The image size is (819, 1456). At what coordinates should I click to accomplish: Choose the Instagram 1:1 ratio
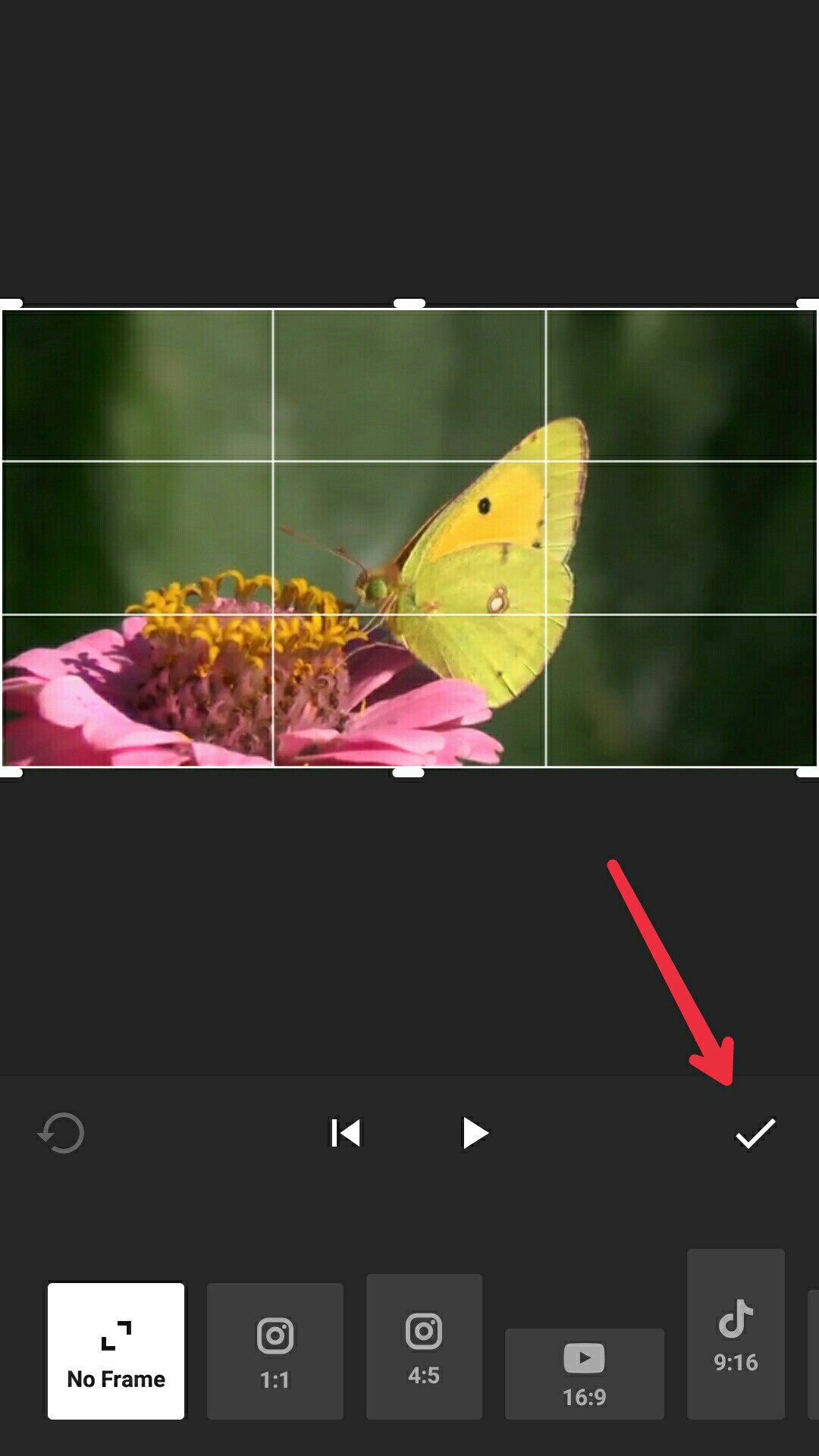pos(275,1351)
